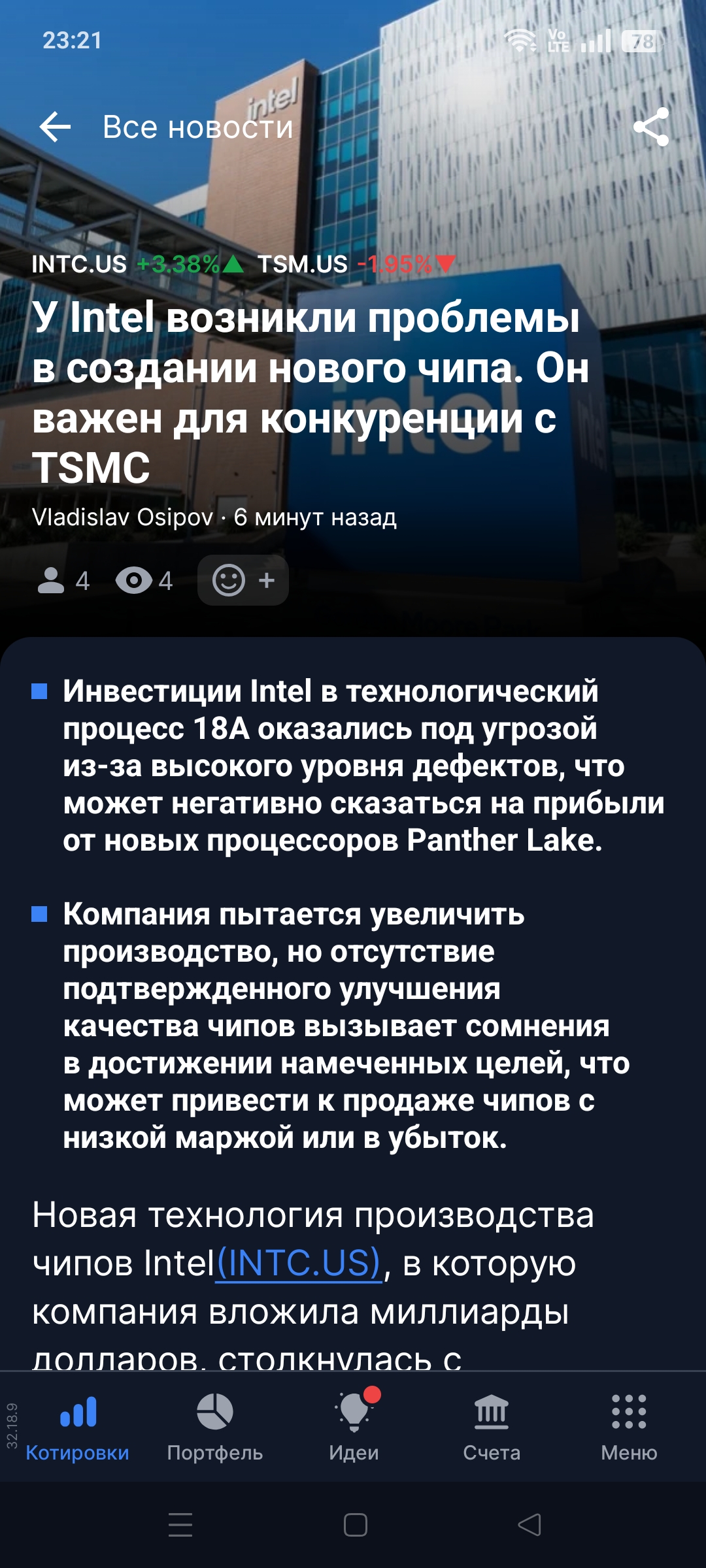Screen dimensions: 706x1568
Task: Follow the (INTC.US) link in the text
Action: point(299,1264)
